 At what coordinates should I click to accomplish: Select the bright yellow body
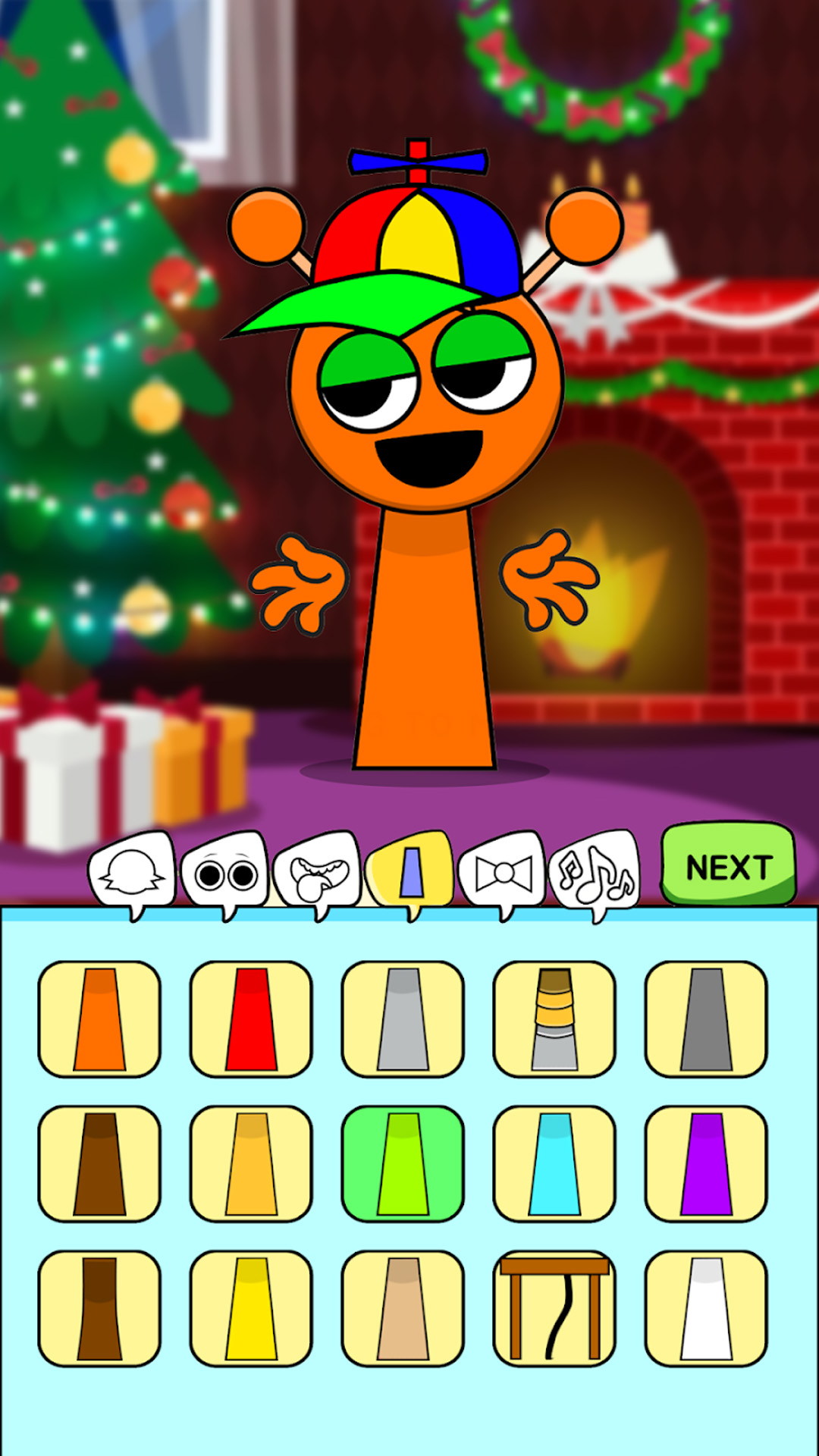point(251,1309)
